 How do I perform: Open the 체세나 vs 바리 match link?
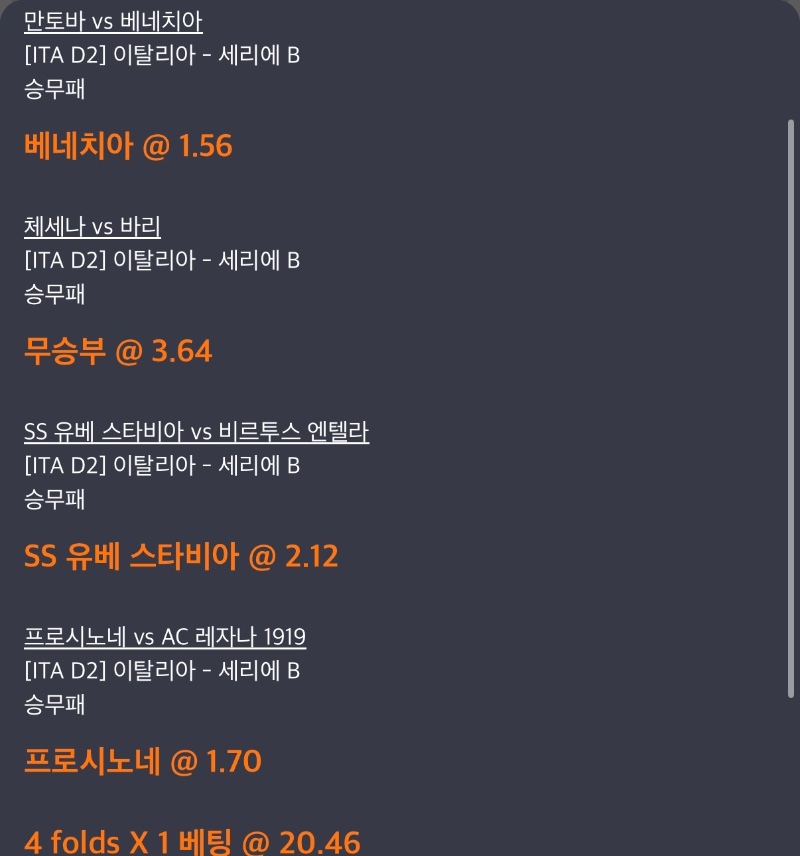tap(92, 227)
